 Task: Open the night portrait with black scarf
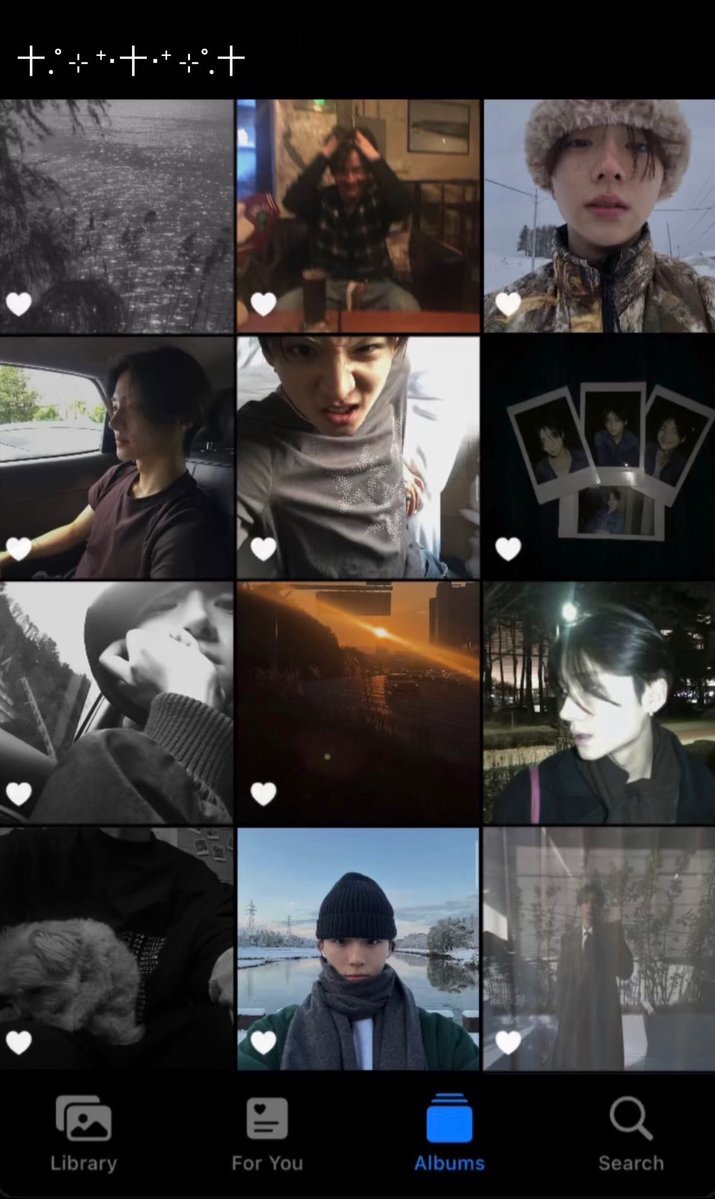pos(599,703)
